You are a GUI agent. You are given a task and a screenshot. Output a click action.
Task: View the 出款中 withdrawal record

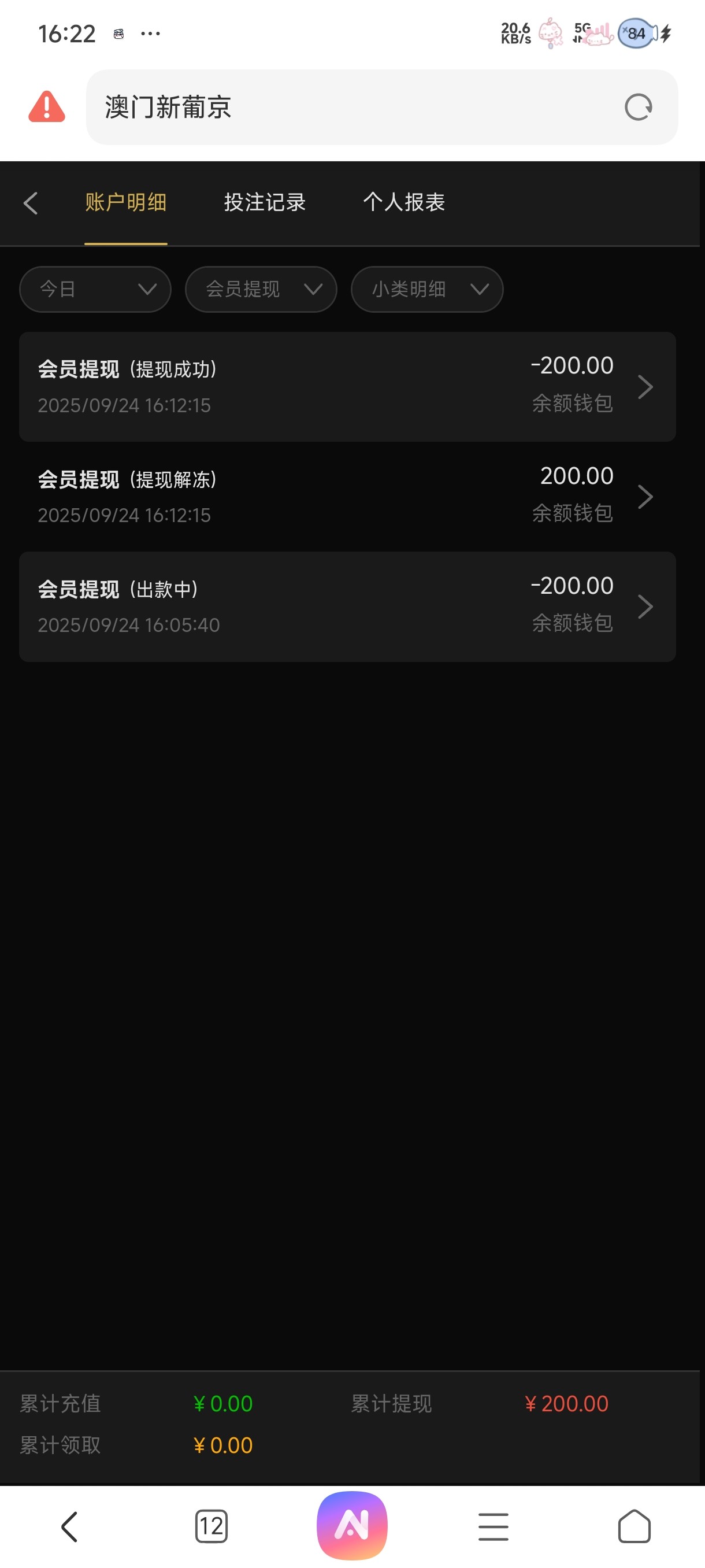(x=347, y=607)
